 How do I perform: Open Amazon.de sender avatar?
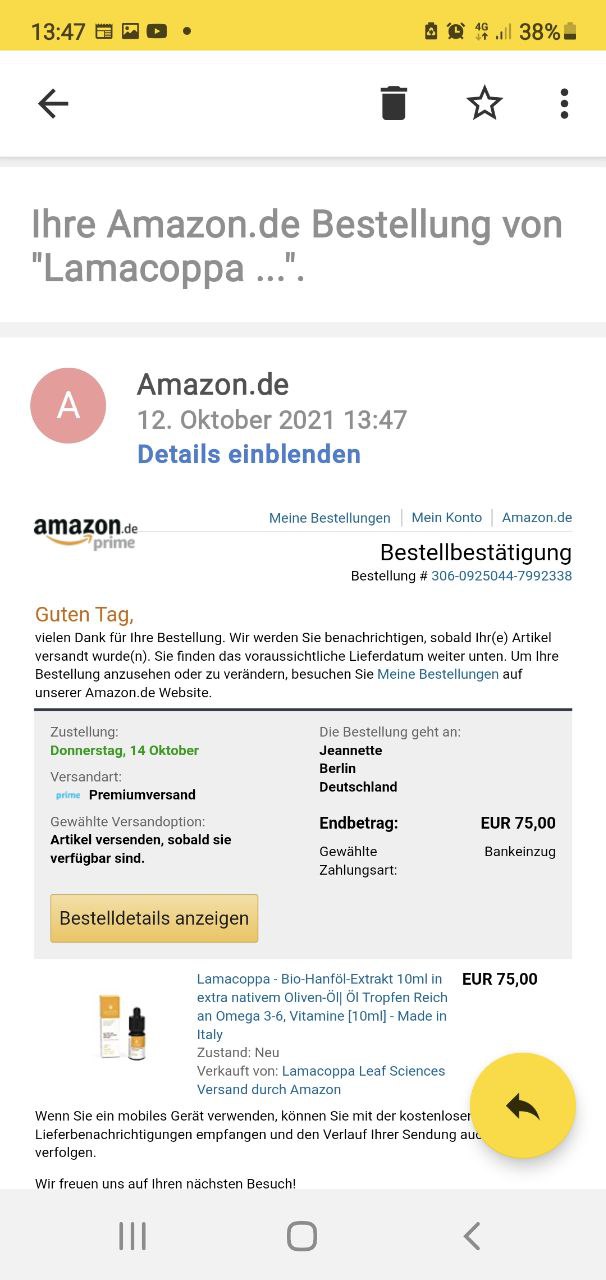(x=68, y=405)
